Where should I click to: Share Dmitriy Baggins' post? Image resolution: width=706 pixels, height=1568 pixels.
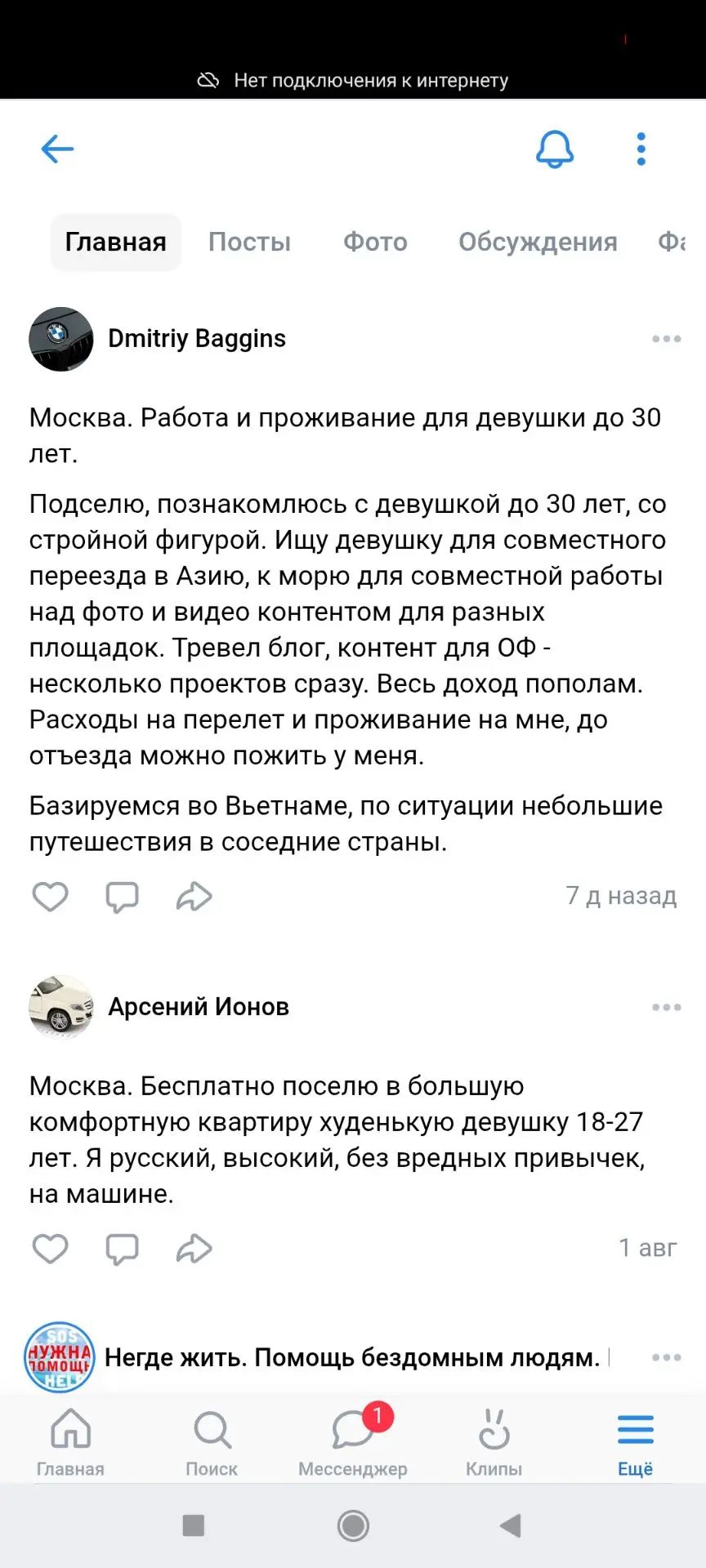click(x=194, y=897)
